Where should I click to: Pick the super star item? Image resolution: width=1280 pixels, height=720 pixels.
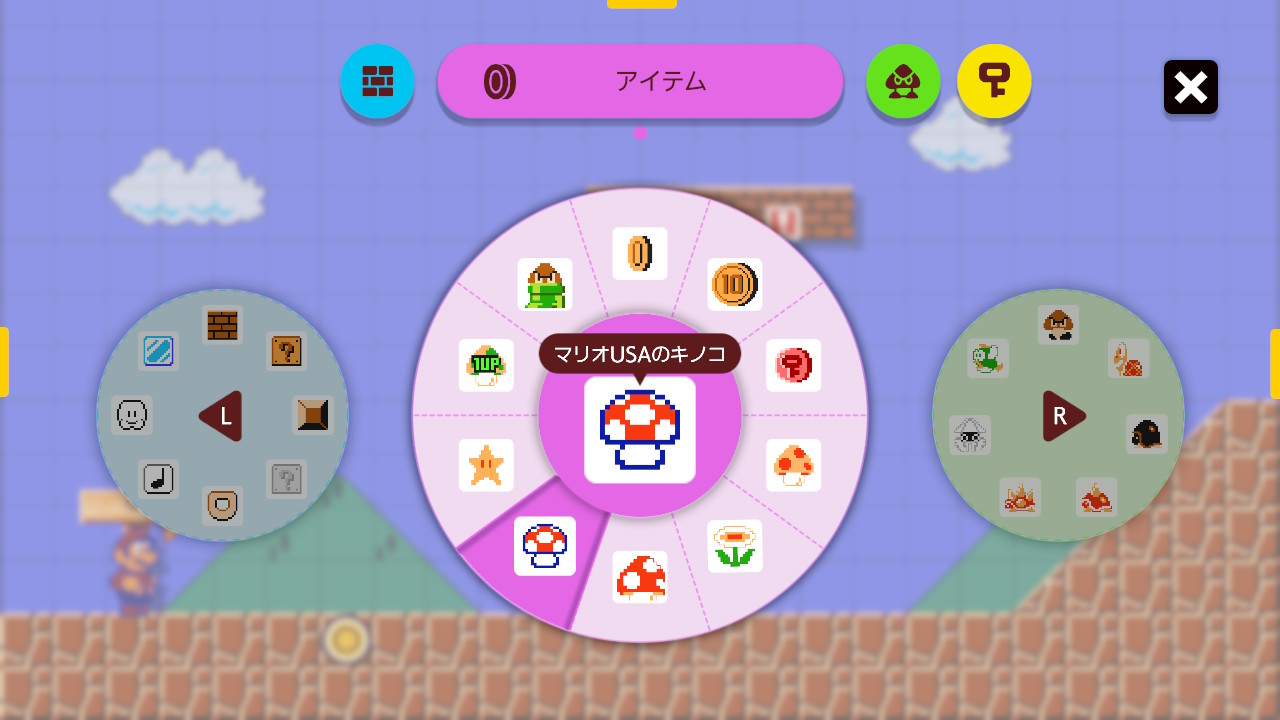[486, 465]
